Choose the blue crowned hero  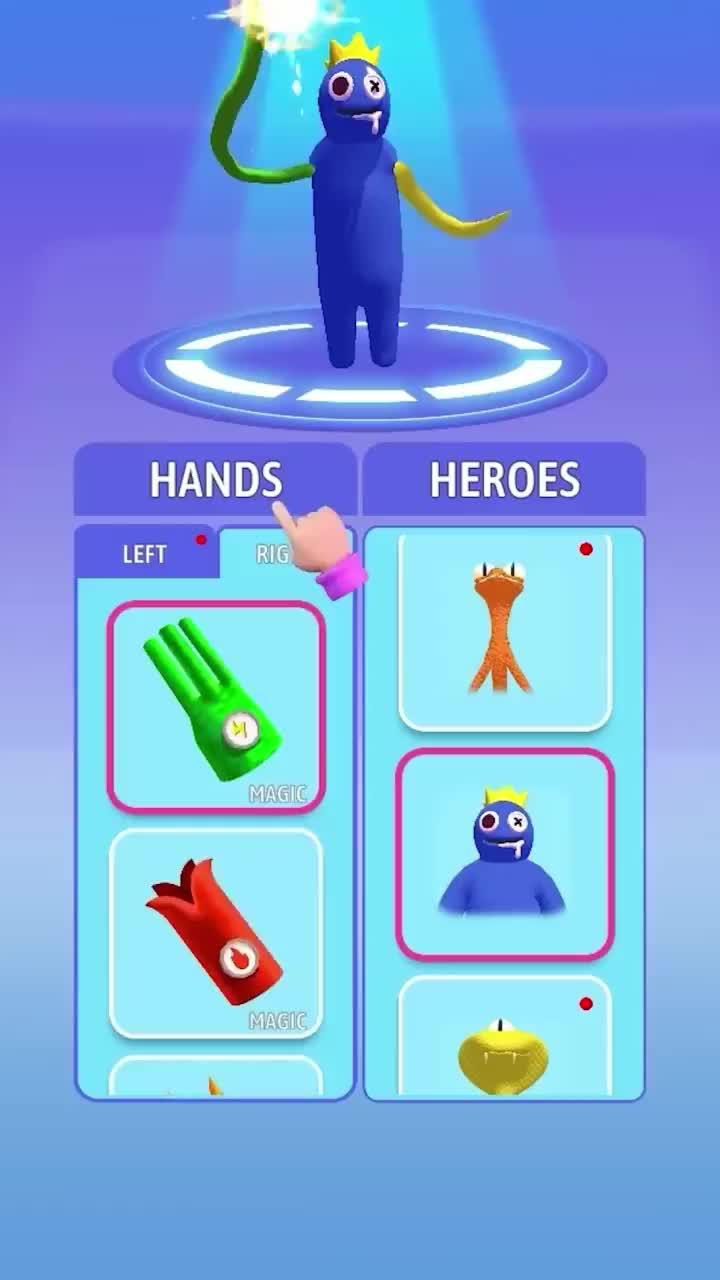(x=505, y=854)
